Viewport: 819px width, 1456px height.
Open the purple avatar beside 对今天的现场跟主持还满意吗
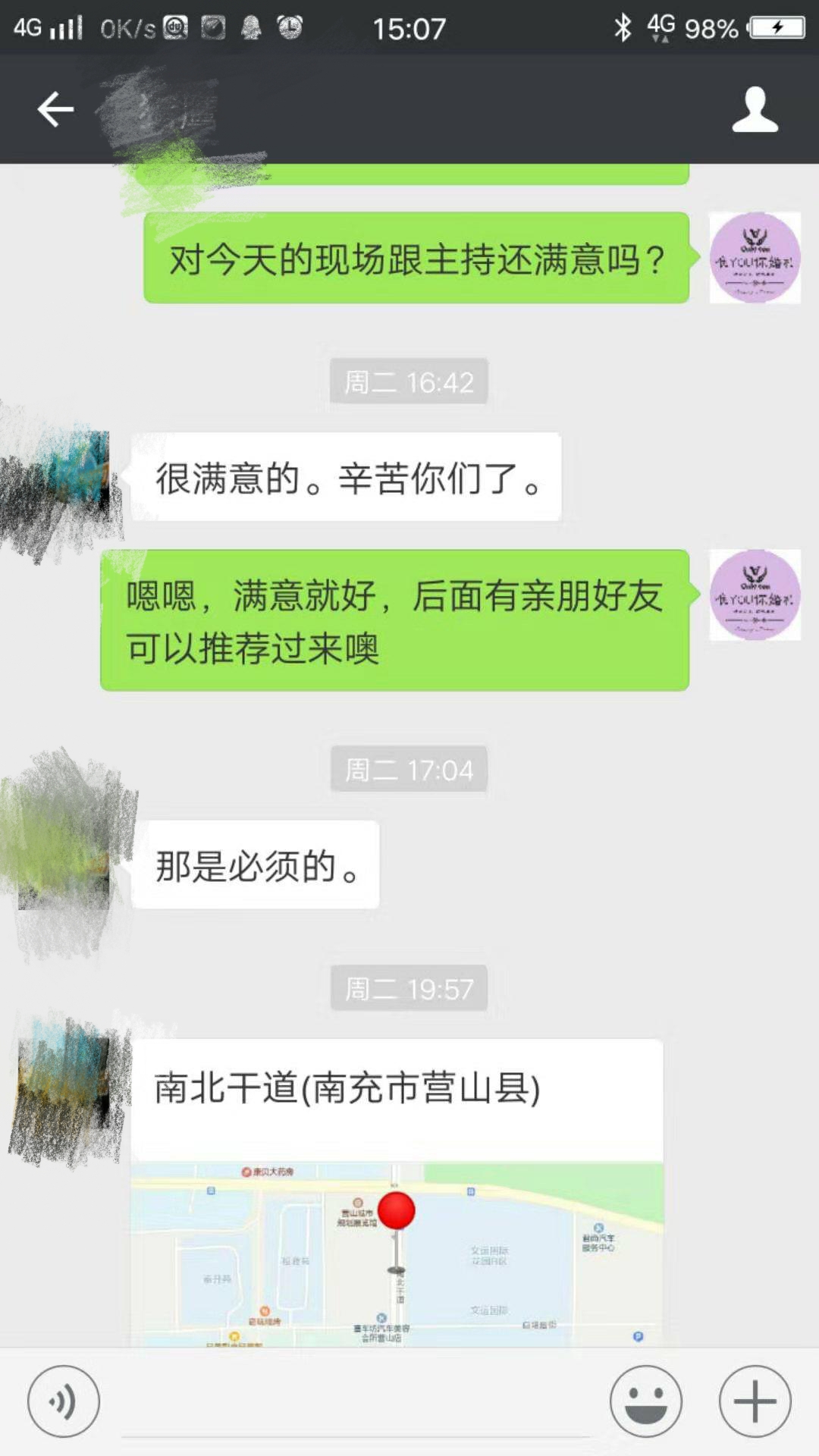[755, 258]
